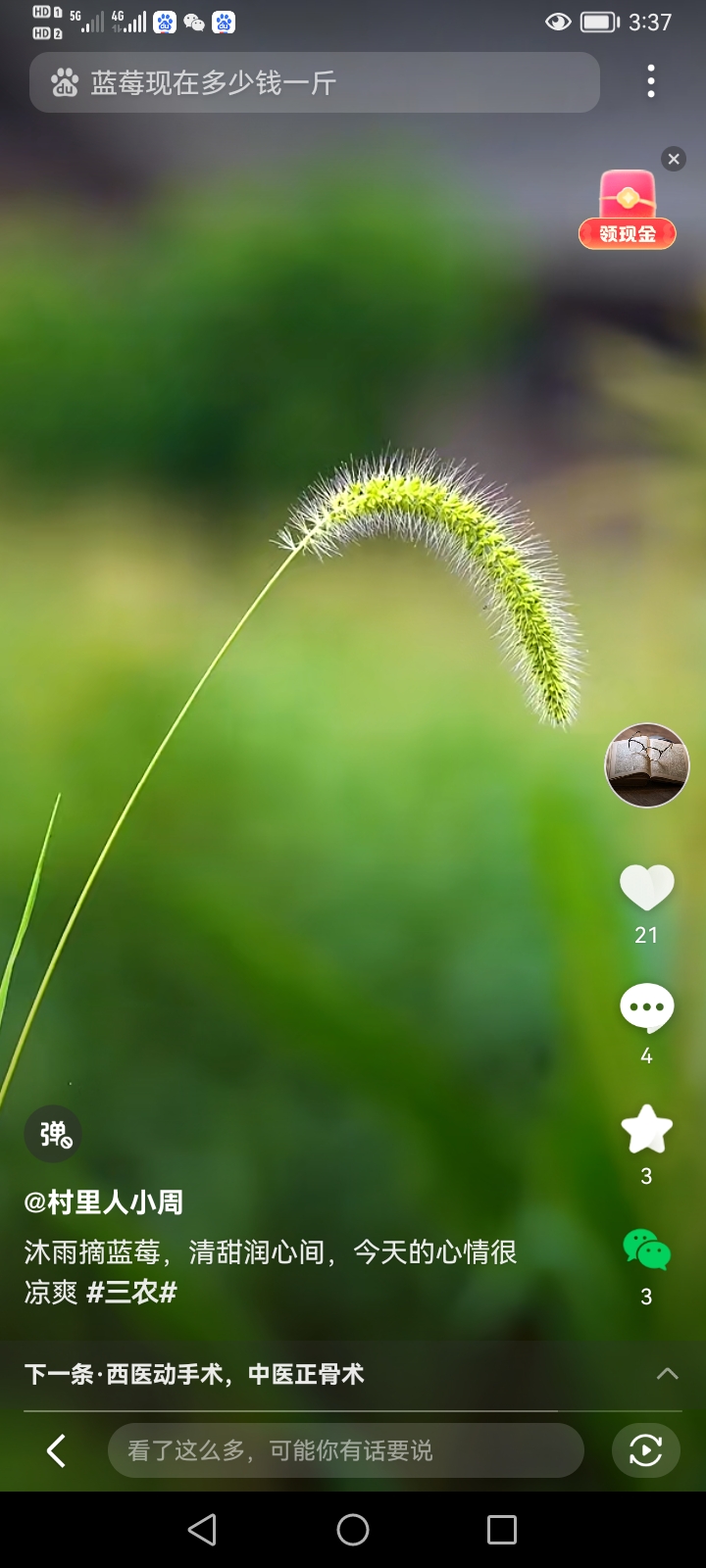The width and height of the screenshot is (706, 1568).
Task: Open the #三农# hashtag
Action: 131,1293
